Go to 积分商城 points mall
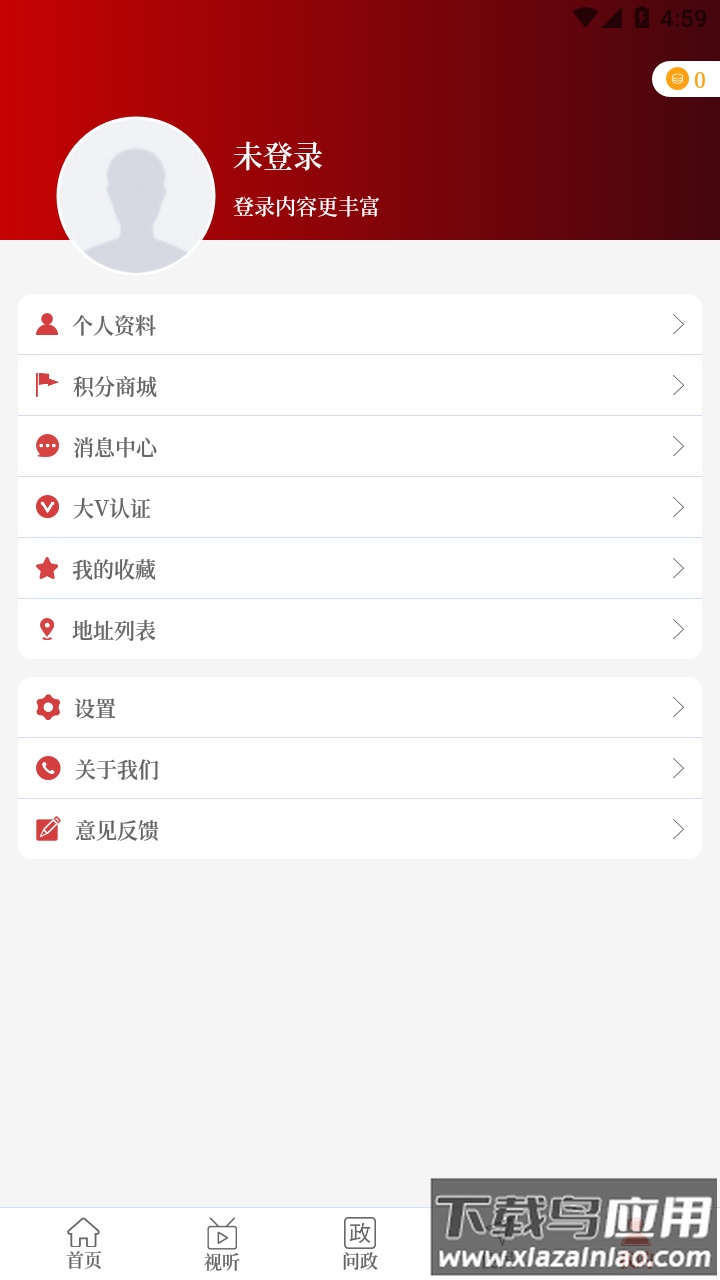Viewport: 720px width, 1280px height. [360, 386]
